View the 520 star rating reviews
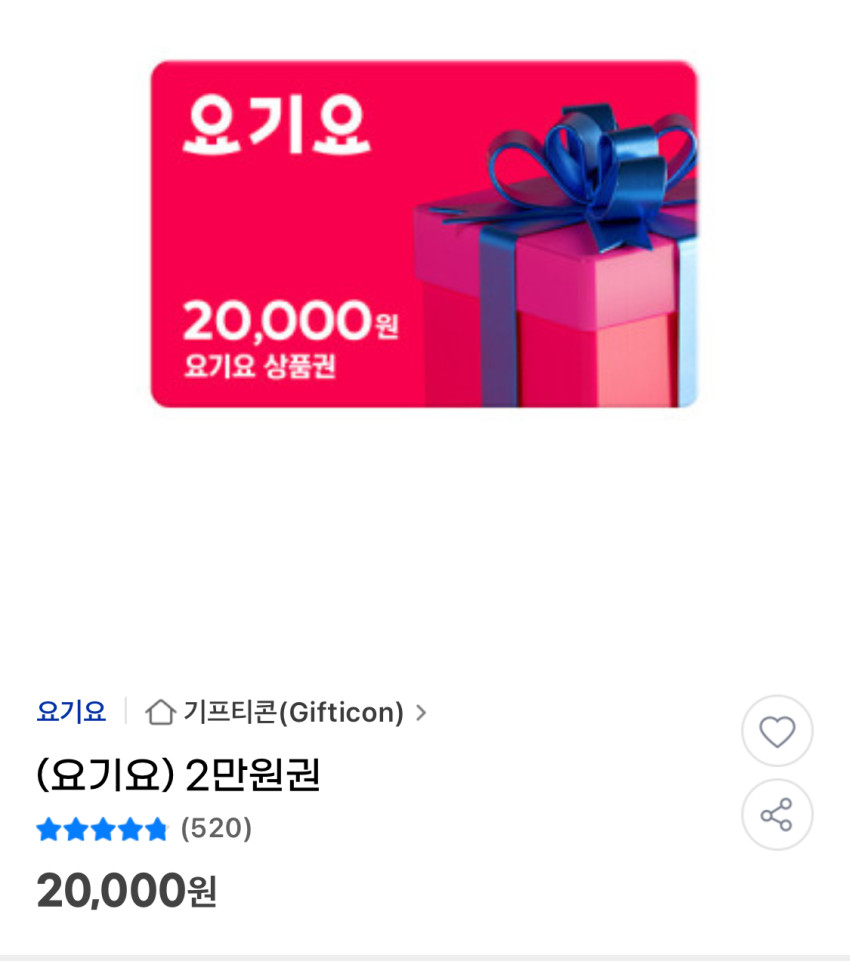850x961 pixels. tap(144, 829)
